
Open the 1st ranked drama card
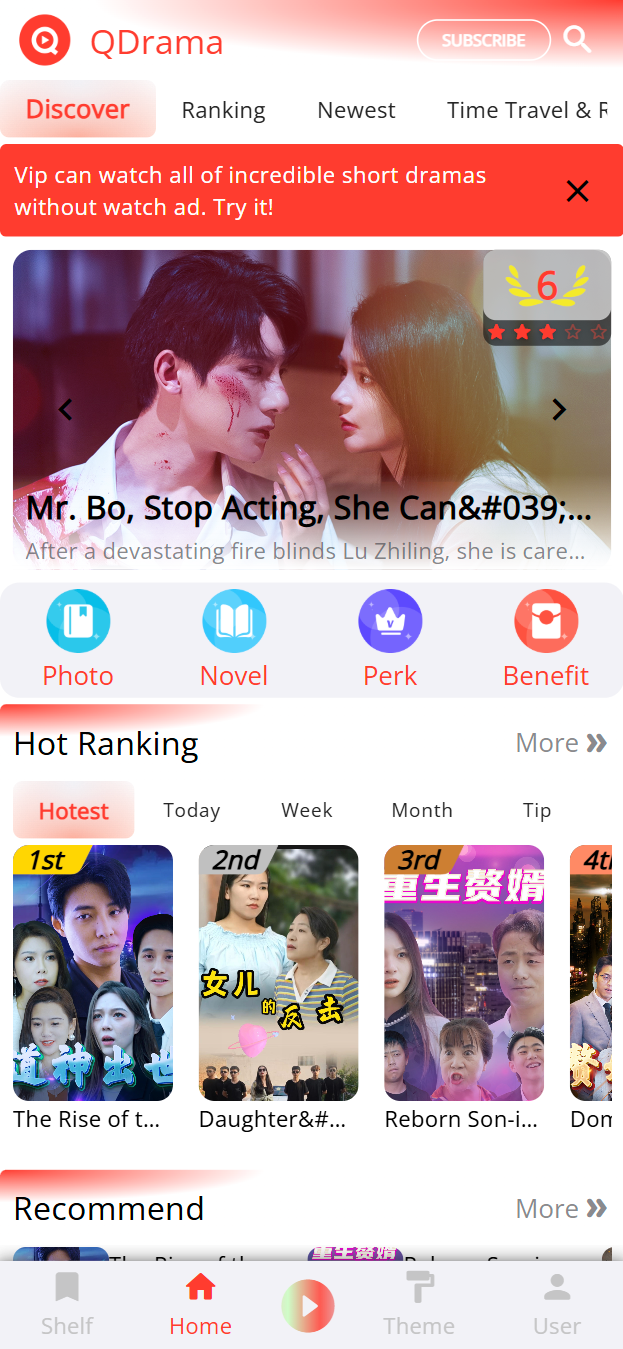93,973
